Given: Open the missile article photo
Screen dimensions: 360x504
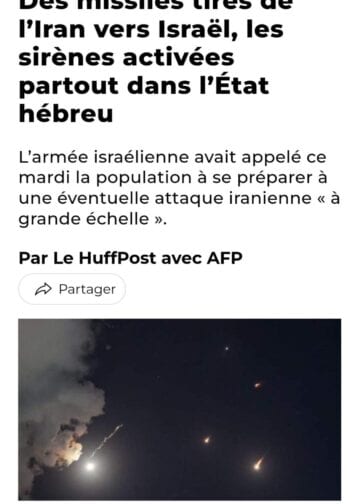Looking at the screenshot, I should [180, 410].
